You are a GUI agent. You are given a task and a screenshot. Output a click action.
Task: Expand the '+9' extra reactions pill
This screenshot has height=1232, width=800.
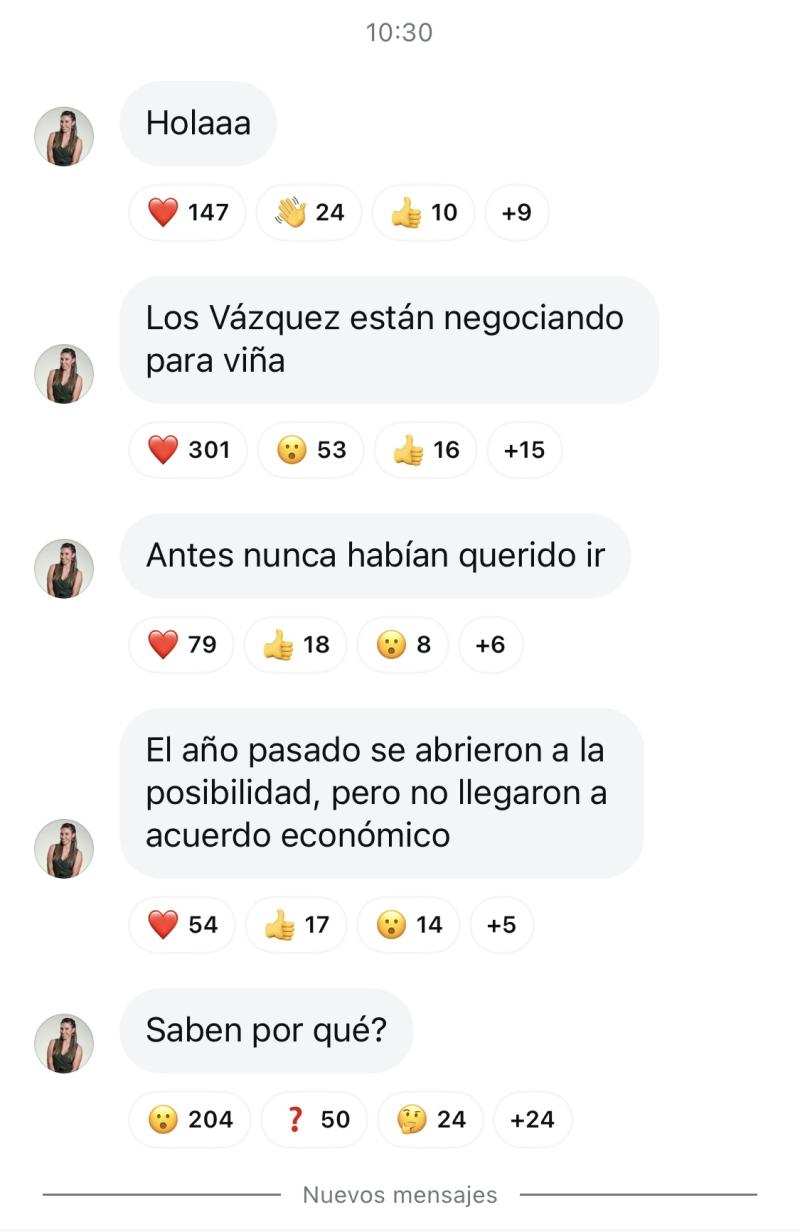pyautogui.click(x=516, y=212)
